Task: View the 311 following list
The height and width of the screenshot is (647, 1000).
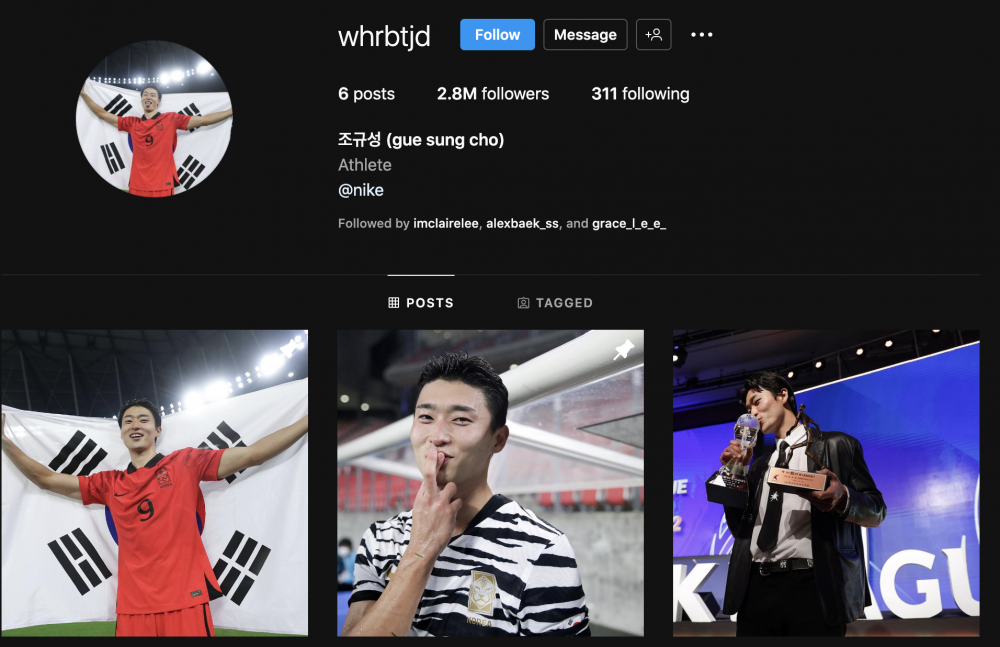Action: (640, 94)
